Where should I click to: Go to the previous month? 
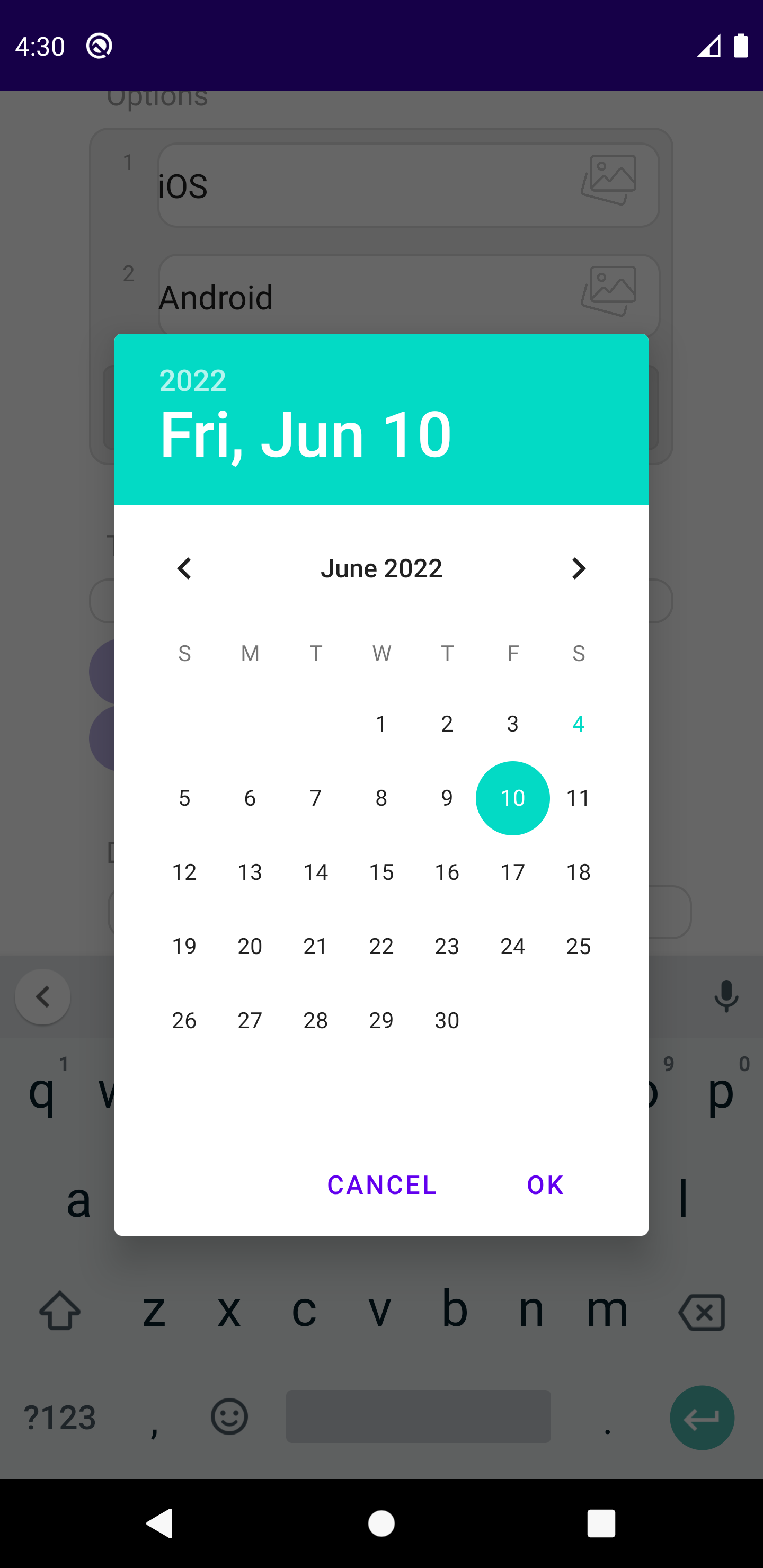[184, 568]
